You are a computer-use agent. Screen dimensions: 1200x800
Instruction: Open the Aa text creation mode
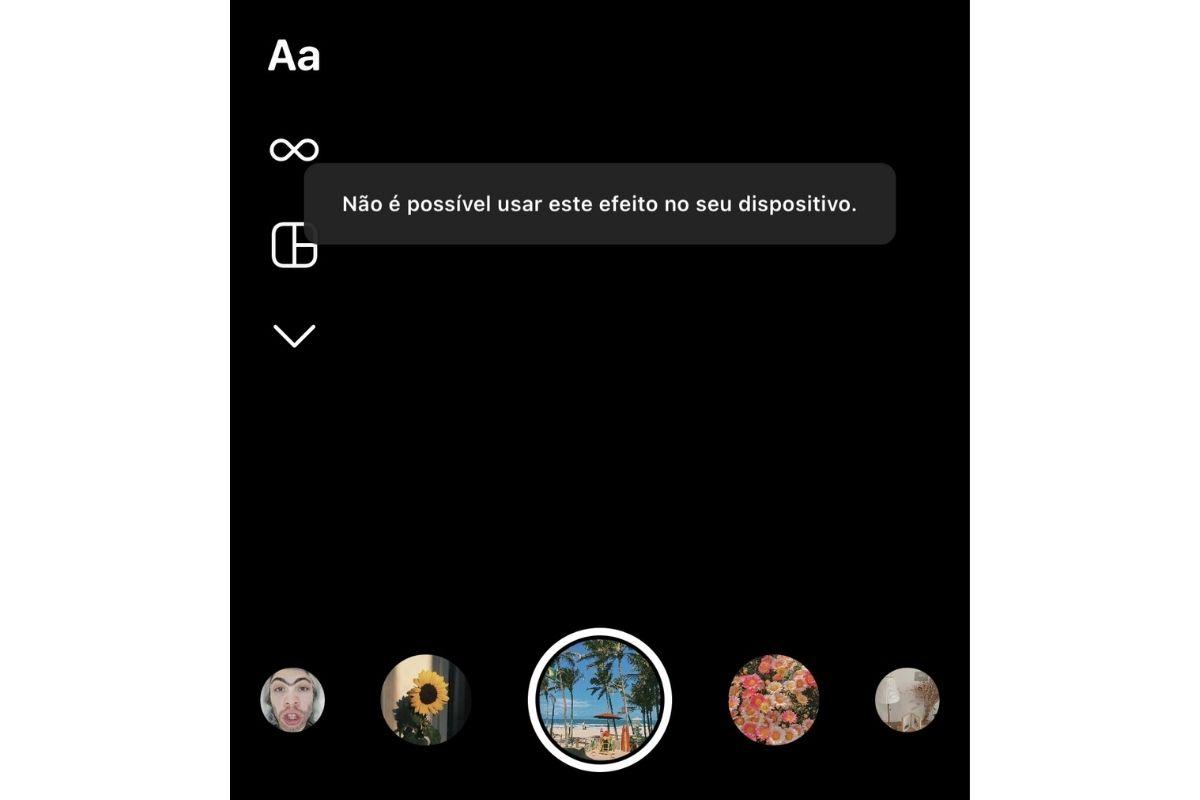coord(294,57)
